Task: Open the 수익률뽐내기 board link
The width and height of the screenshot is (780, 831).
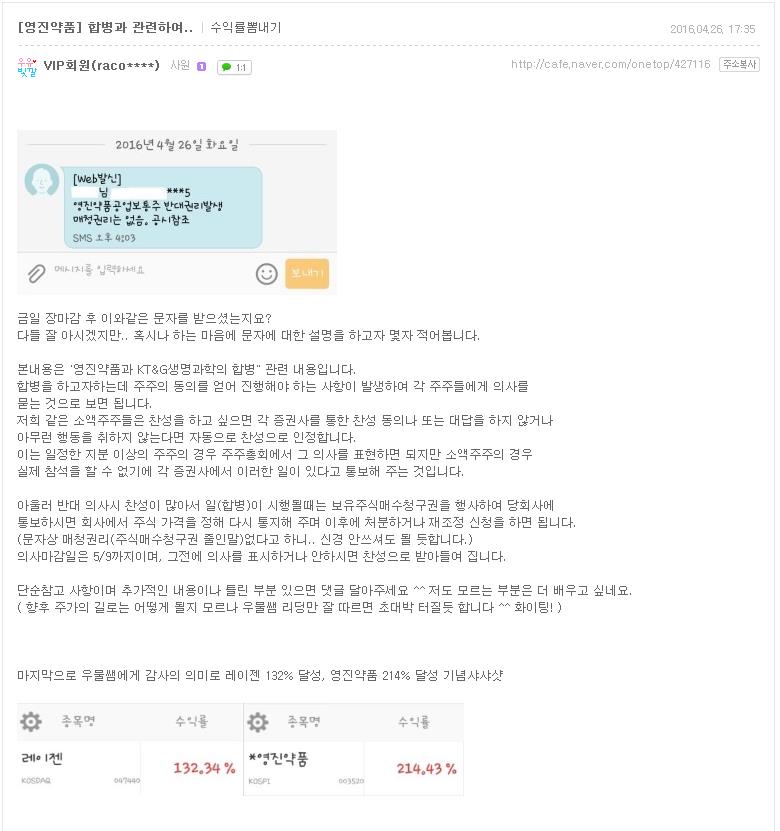Action: coord(245,28)
